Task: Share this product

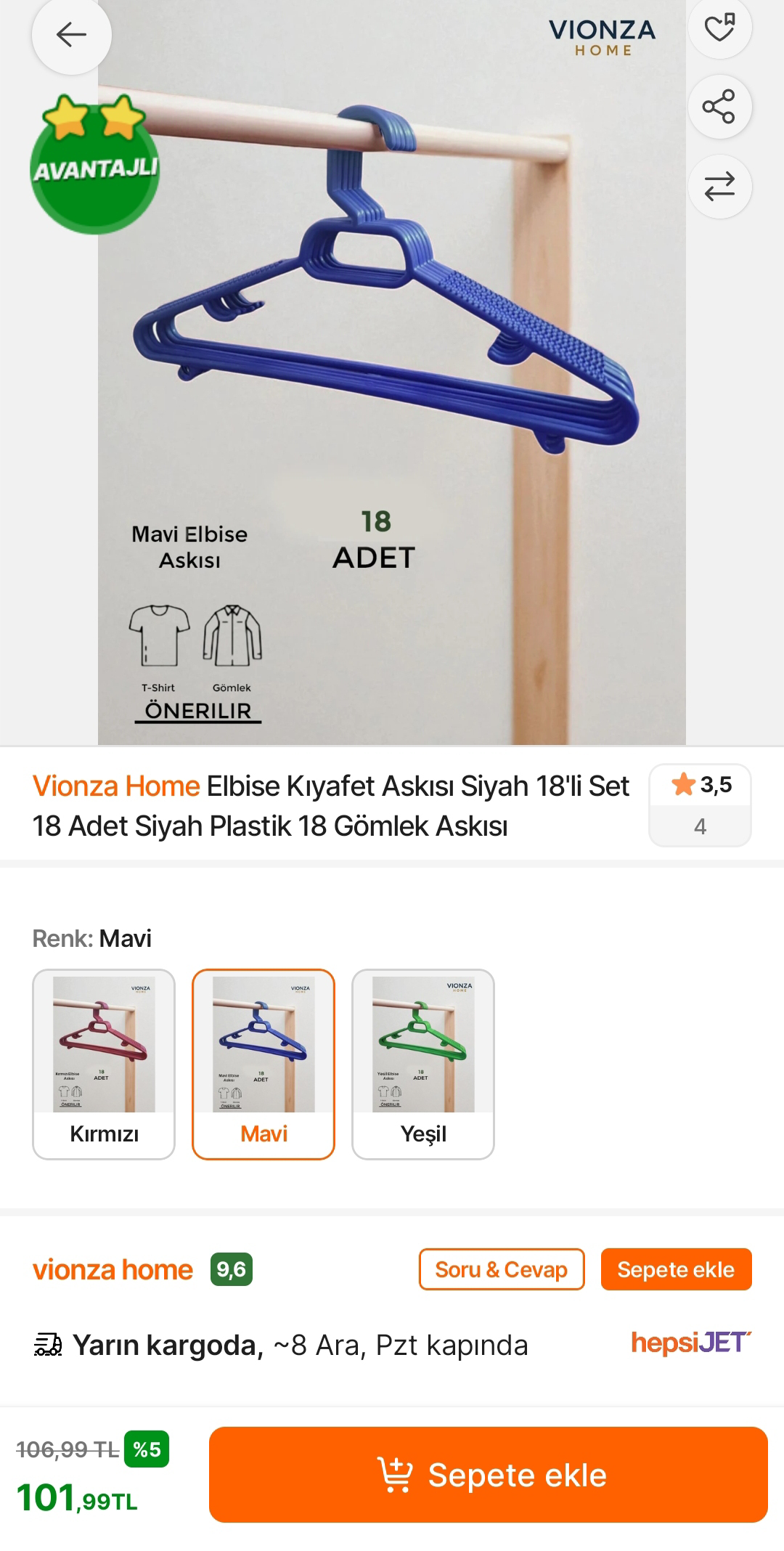Action: (719, 107)
